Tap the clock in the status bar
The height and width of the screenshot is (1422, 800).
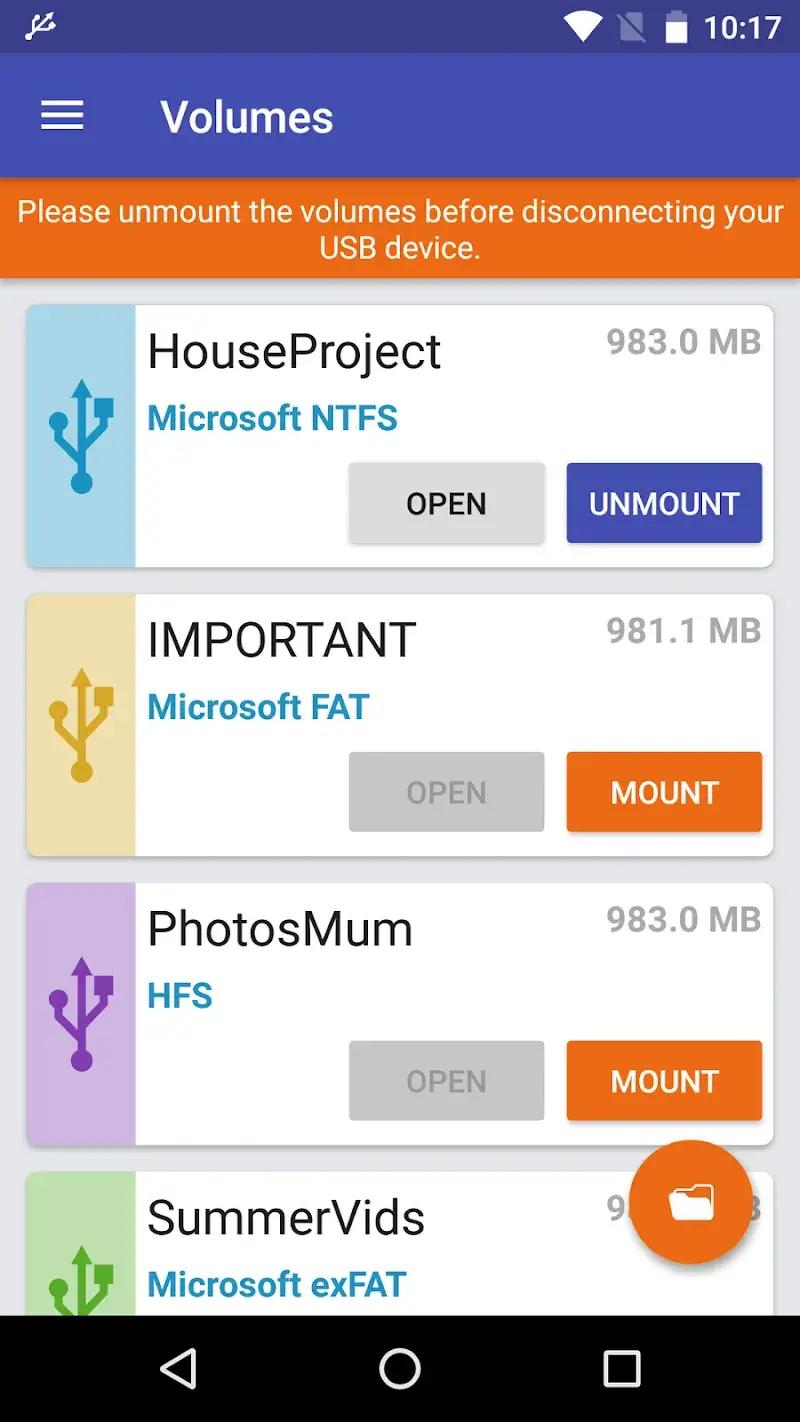(x=745, y=26)
